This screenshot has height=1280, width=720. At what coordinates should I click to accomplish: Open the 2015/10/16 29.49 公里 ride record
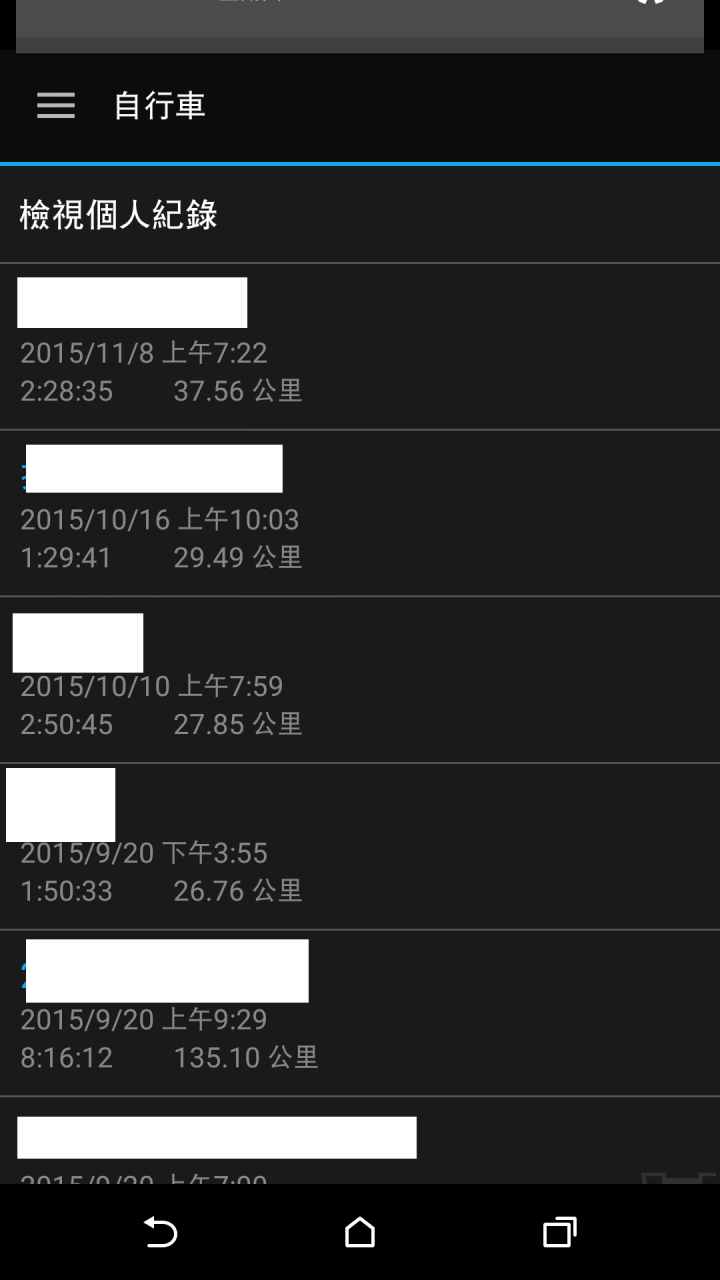pyautogui.click(x=360, y=514)
